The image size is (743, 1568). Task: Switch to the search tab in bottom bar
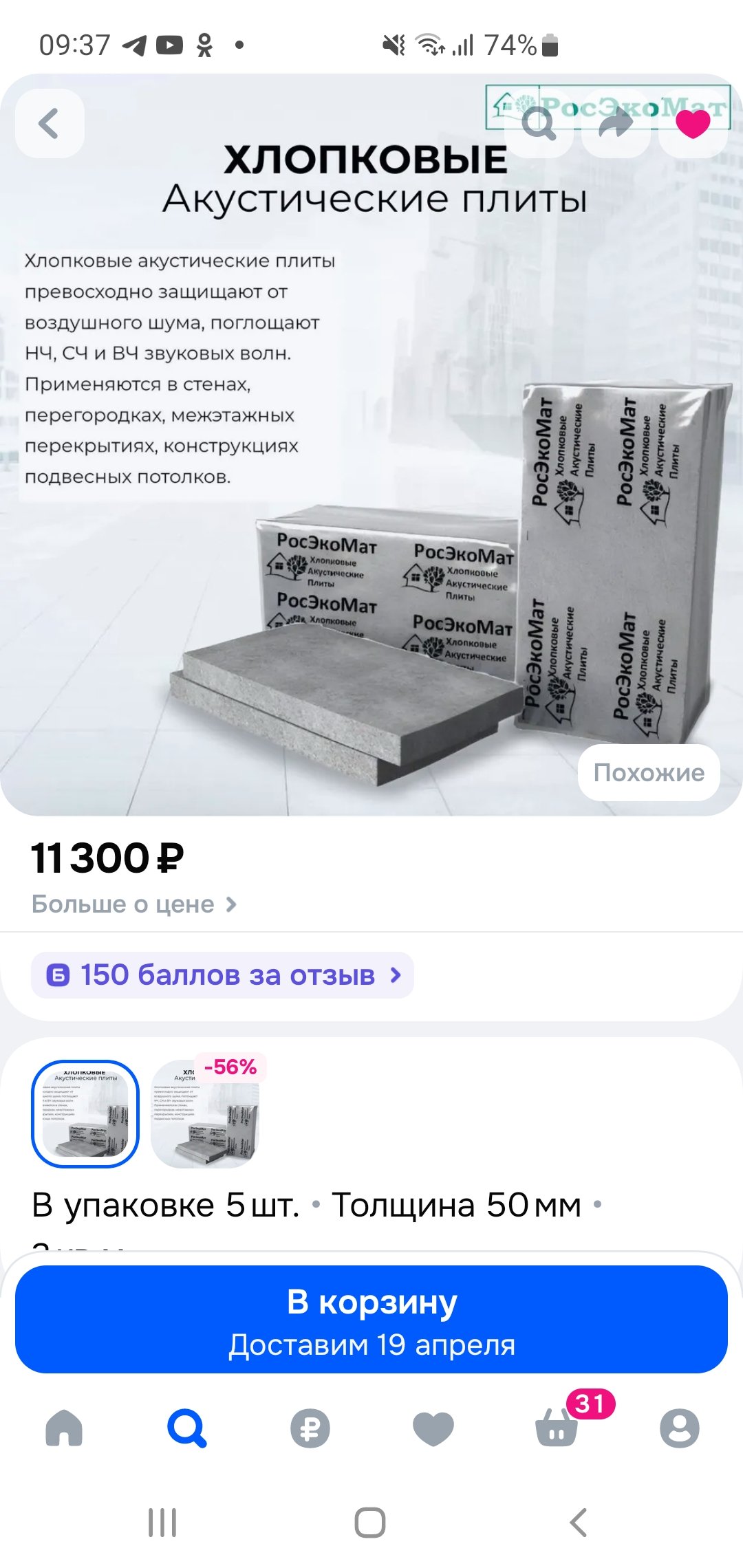tap(186, 1428)
